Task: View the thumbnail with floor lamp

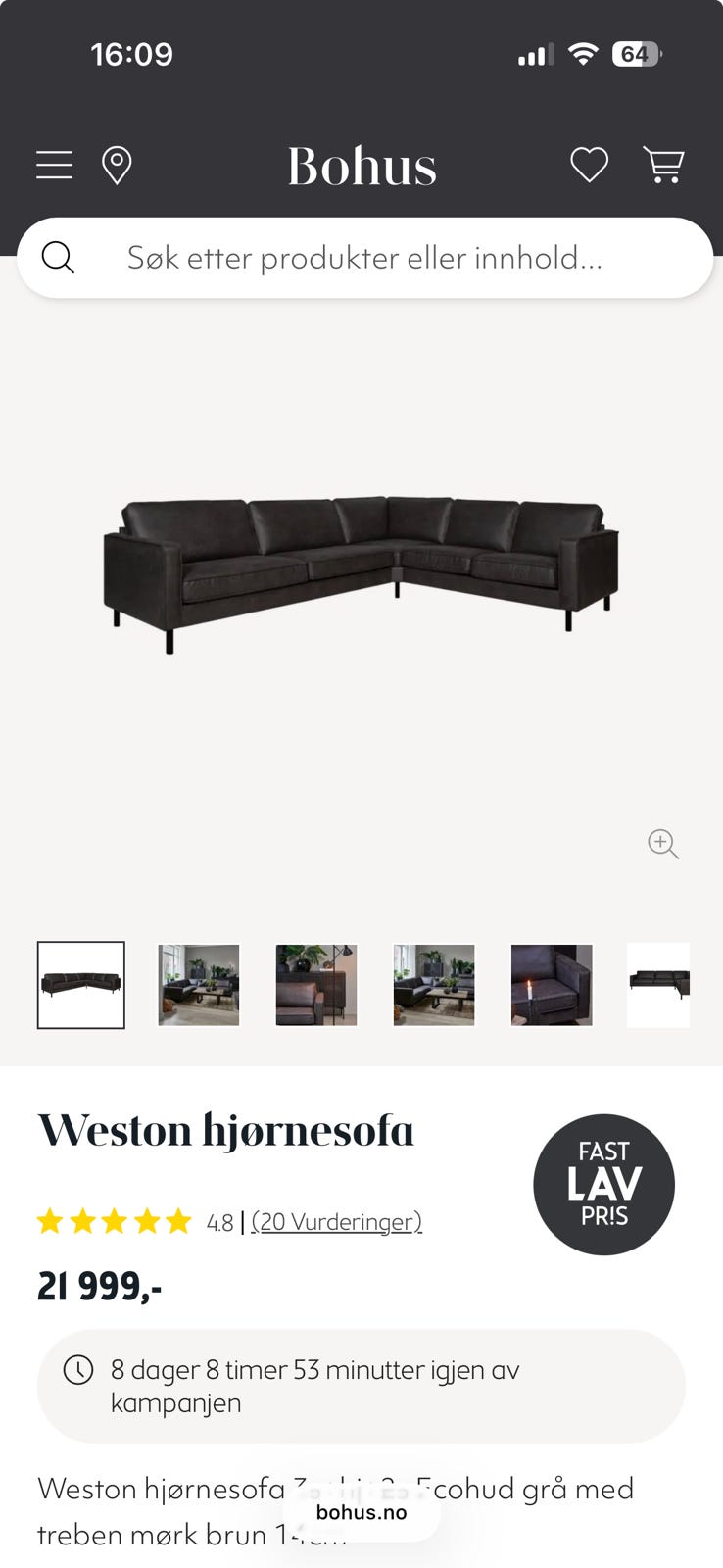Action: click(x=316, y=985)
